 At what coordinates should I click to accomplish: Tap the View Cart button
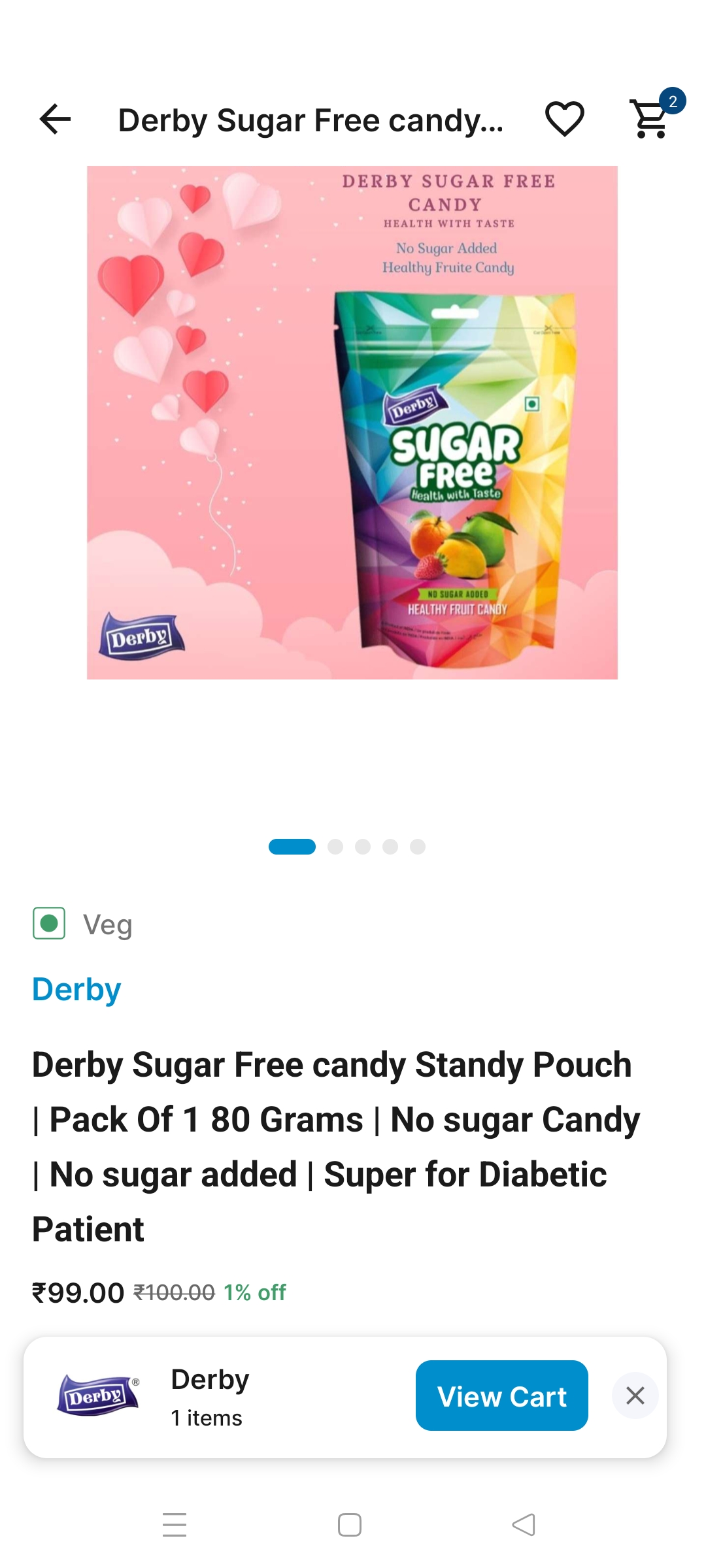(x=501, y=1396)
